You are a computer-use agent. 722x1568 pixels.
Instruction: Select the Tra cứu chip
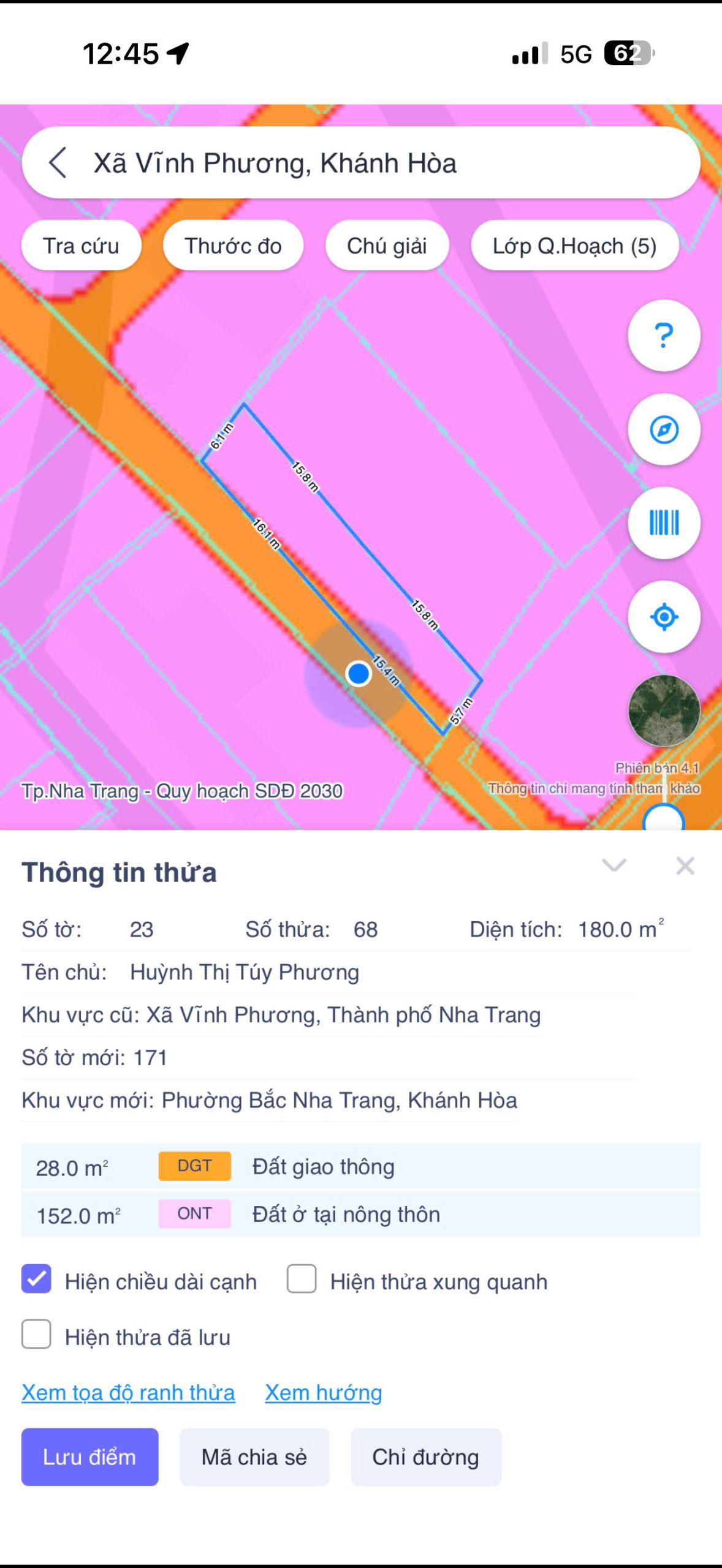point(81,246)
